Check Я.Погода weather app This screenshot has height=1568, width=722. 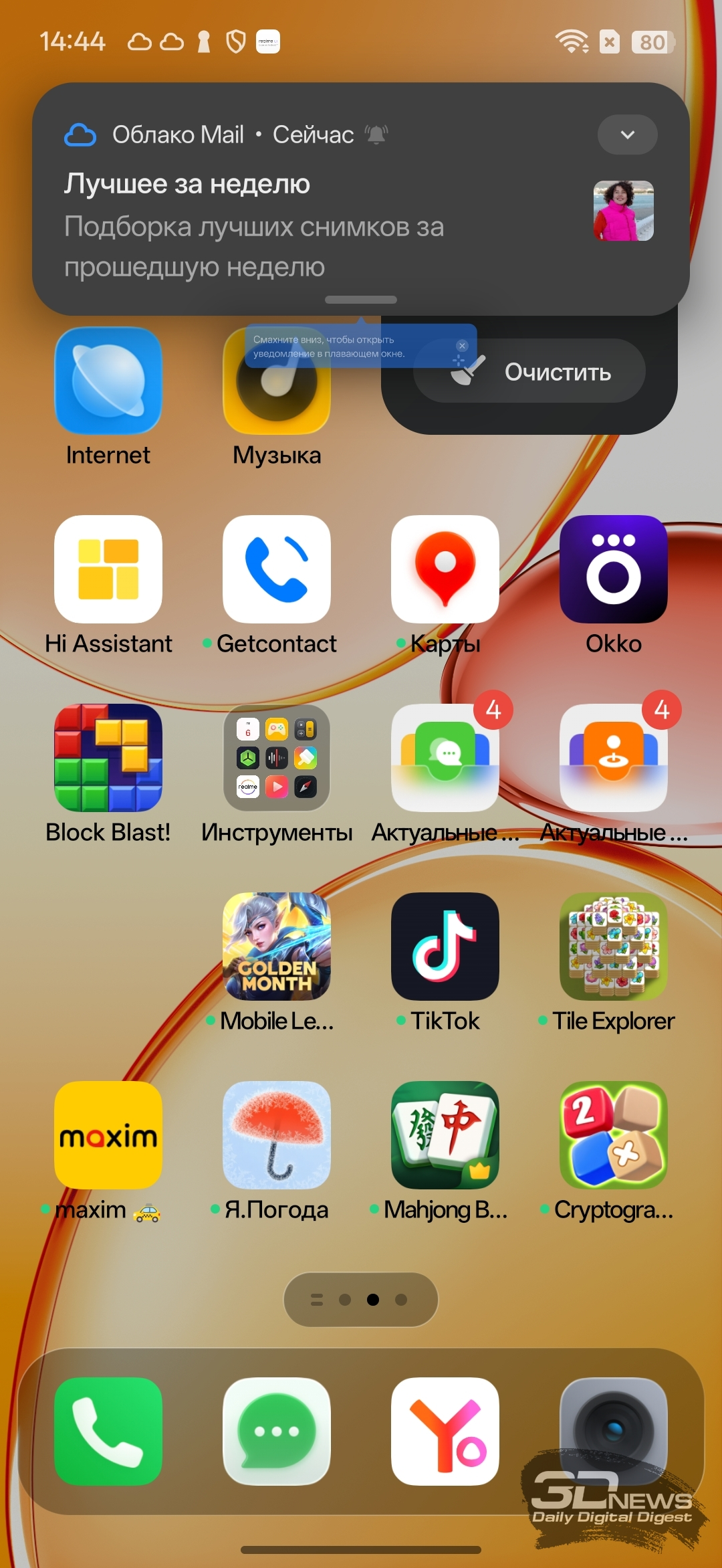click(277, 1135)
